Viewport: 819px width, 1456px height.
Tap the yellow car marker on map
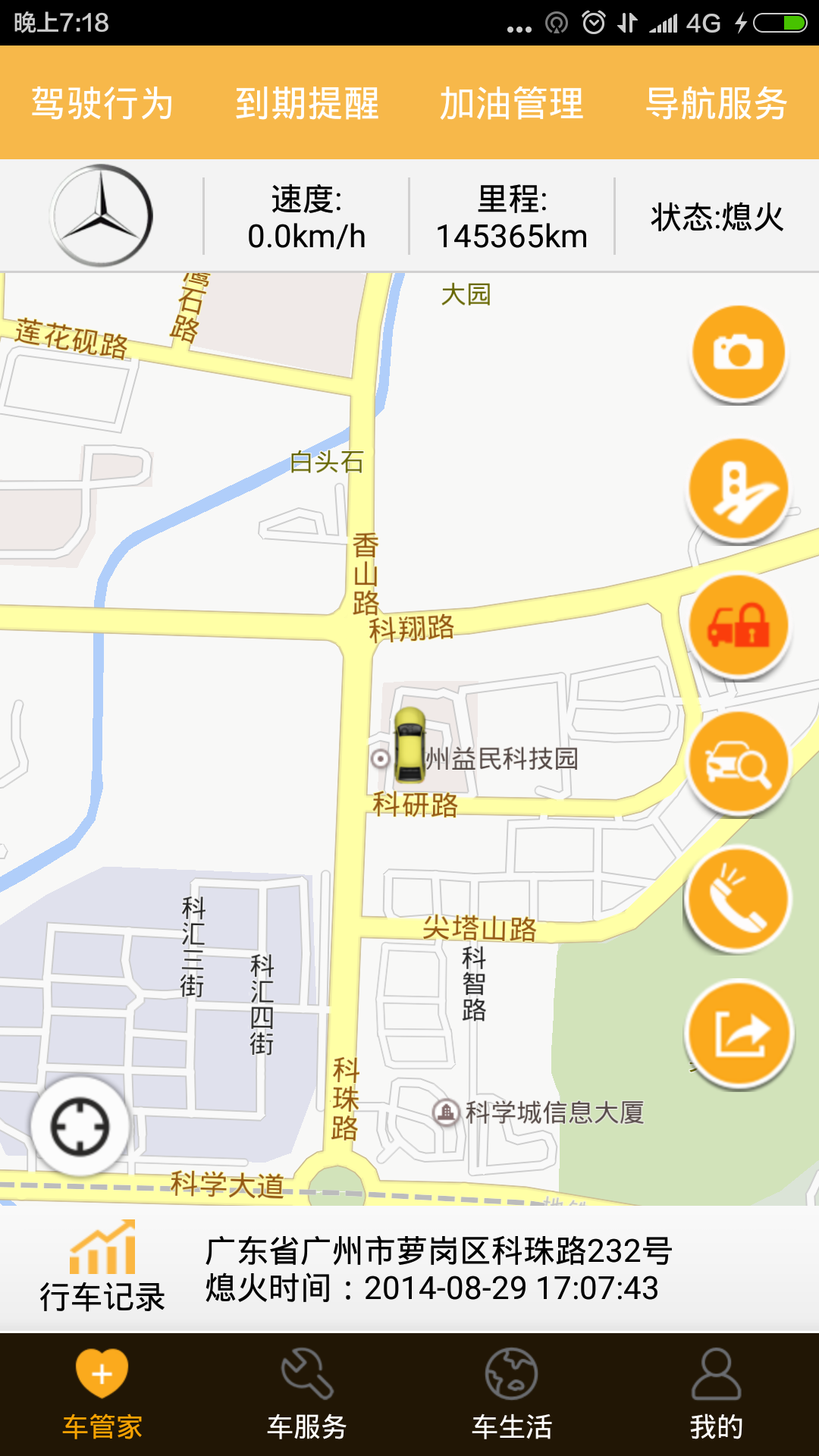click(x=410, y=744)
